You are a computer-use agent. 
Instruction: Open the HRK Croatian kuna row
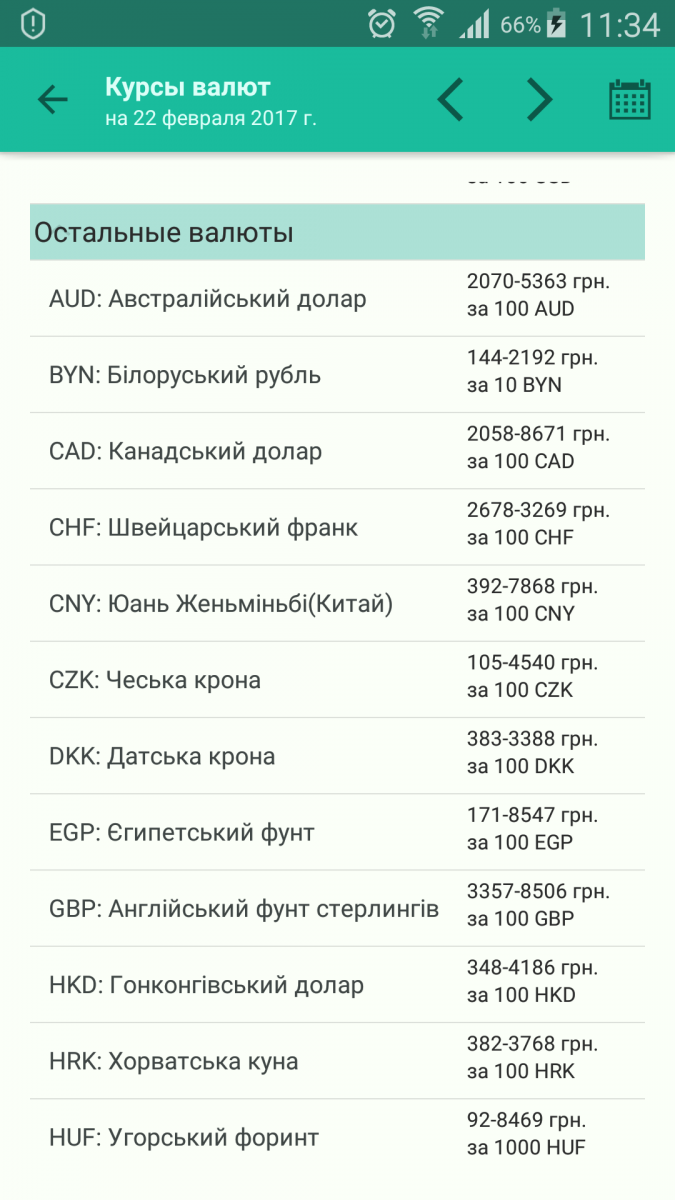tap(337, 1060)
